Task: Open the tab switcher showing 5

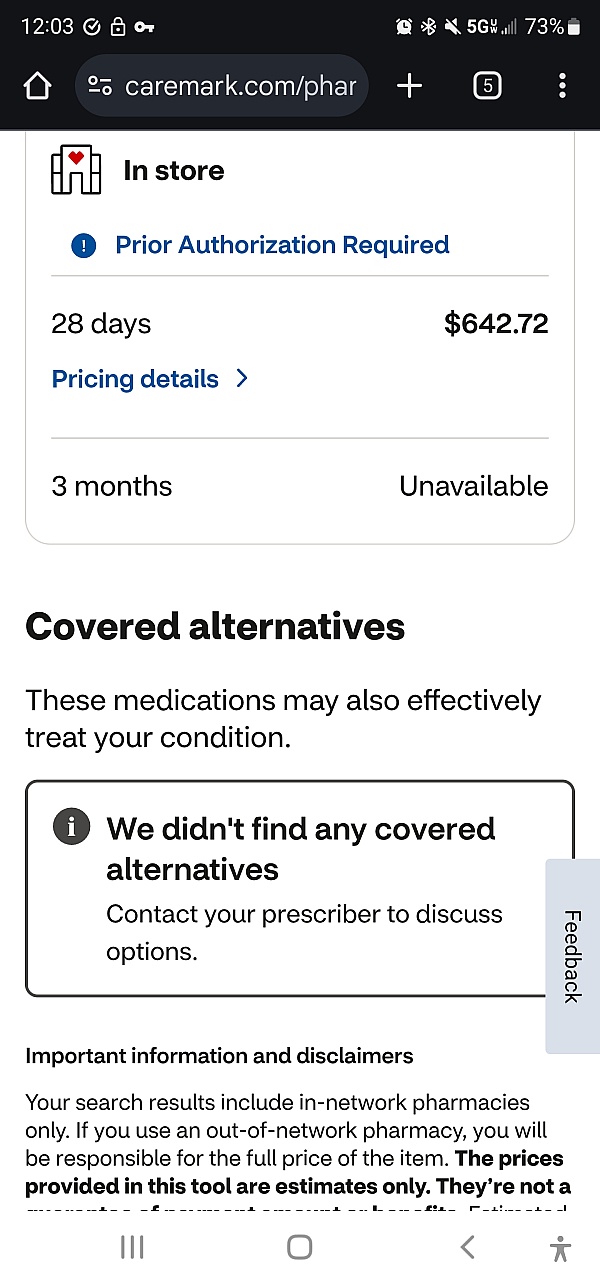Action: [x=487, y=86]
